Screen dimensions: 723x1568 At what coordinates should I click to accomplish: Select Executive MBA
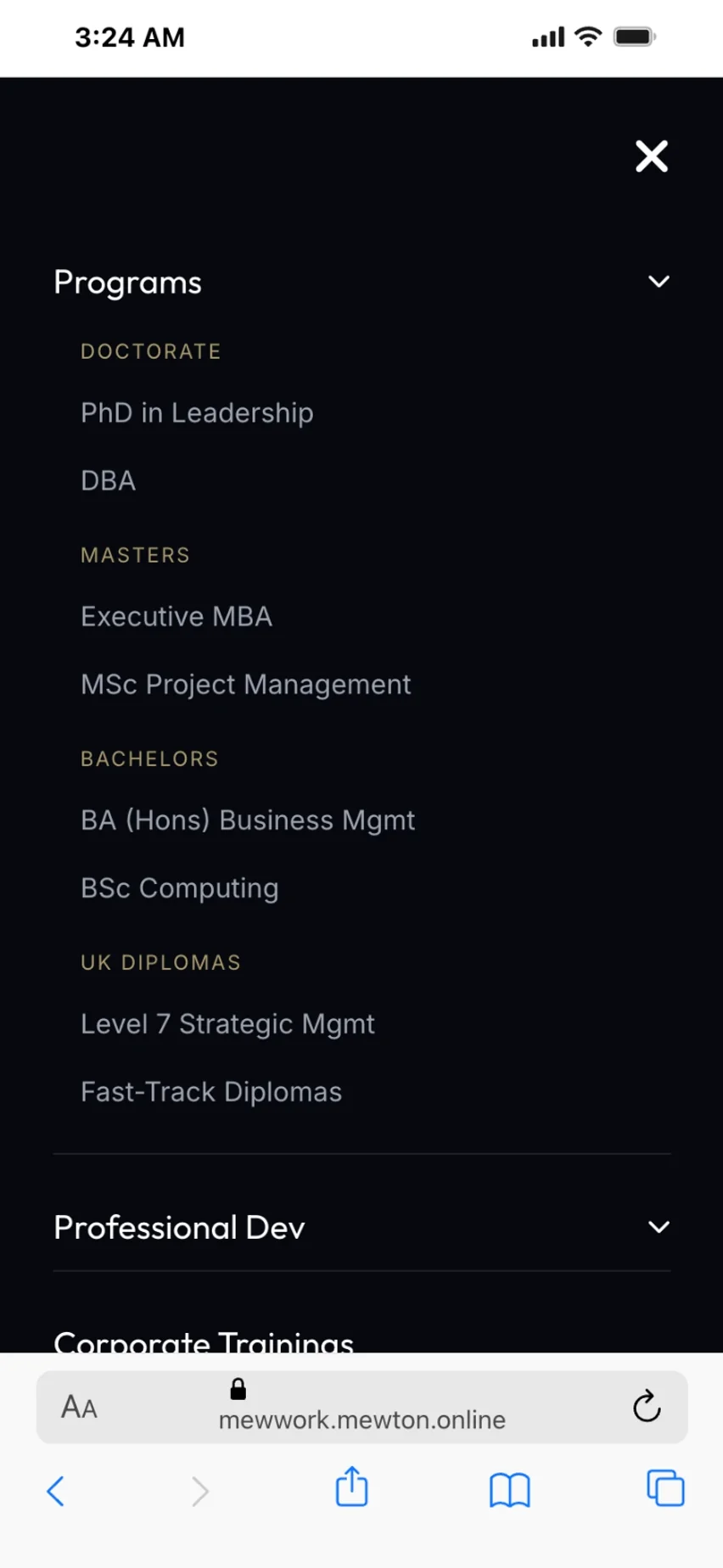pyautogui.click(x=177, y=617)
